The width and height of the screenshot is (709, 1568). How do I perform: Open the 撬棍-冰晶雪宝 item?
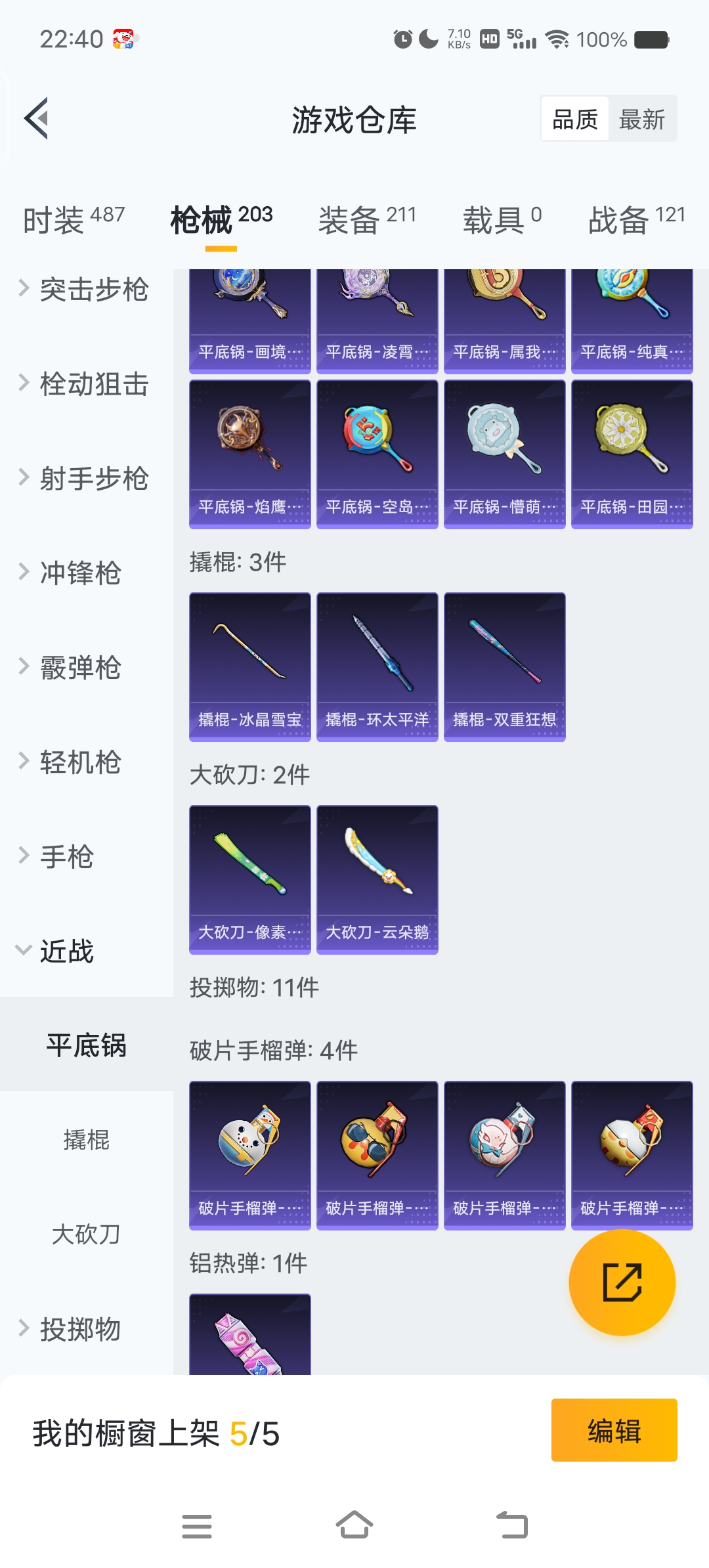pyautogui.click(x=250, y=666)
